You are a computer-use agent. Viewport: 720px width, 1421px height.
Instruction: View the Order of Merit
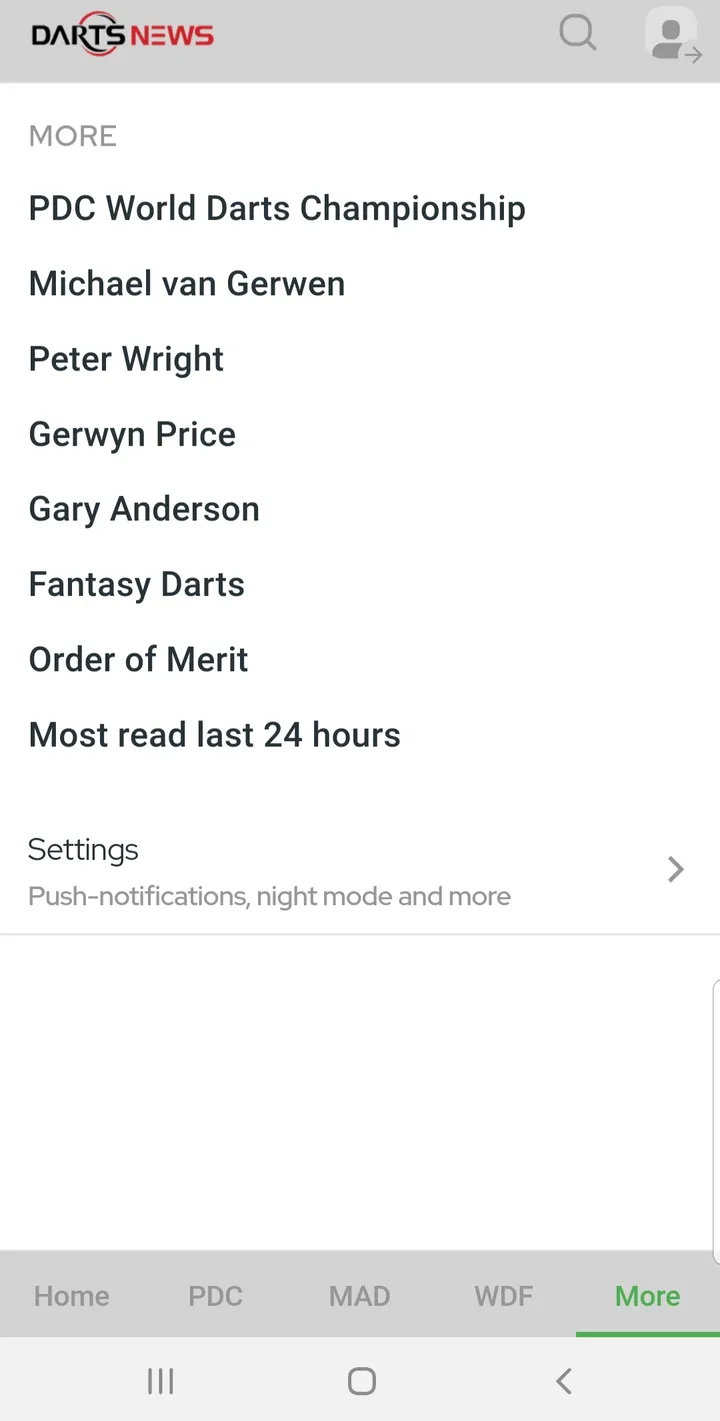(x=139, y=660)
